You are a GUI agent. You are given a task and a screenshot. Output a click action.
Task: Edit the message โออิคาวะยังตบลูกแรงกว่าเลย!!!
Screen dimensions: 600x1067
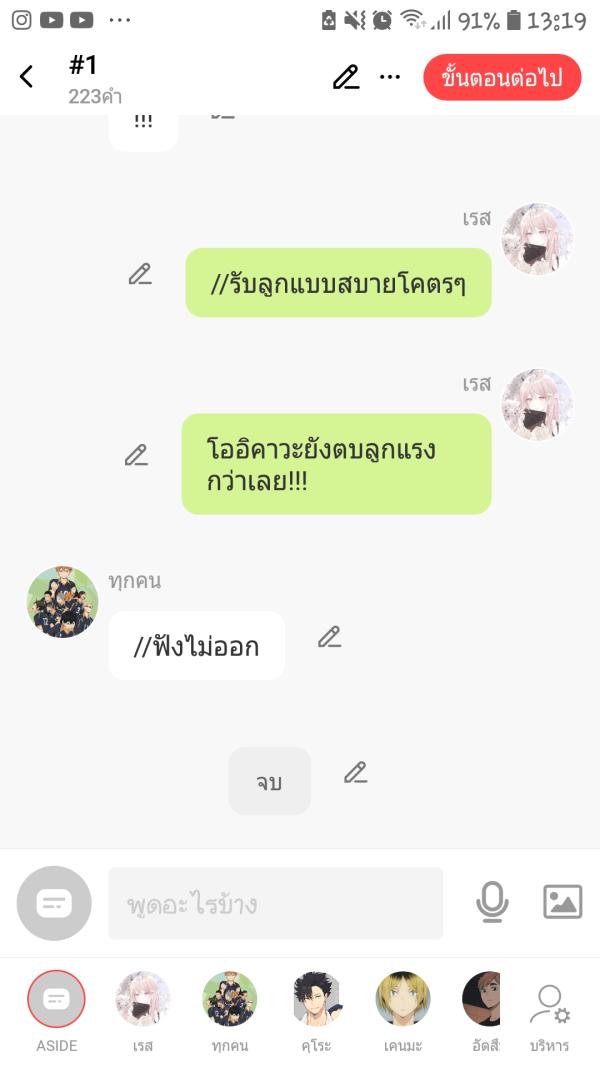tap(136, 455)
